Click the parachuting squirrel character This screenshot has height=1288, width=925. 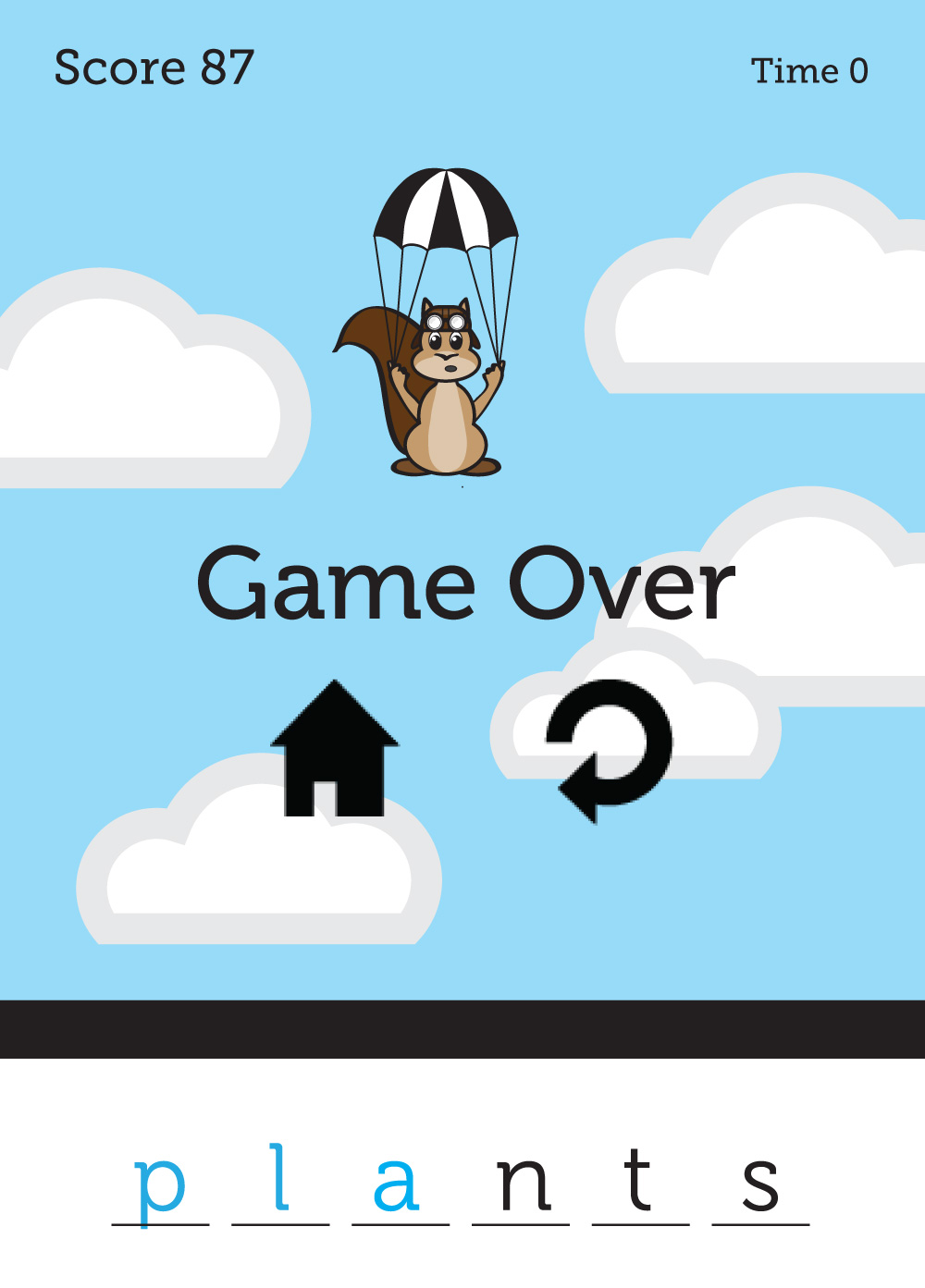click(444, 398)
